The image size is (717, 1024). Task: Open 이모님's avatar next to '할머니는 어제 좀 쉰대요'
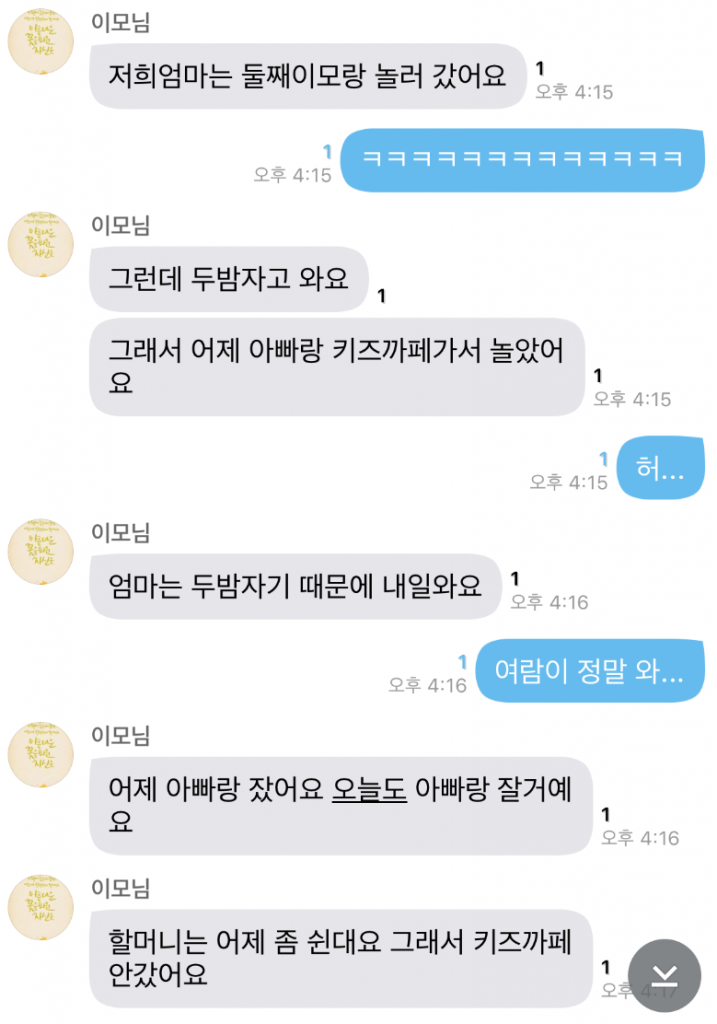coord(41,907)
